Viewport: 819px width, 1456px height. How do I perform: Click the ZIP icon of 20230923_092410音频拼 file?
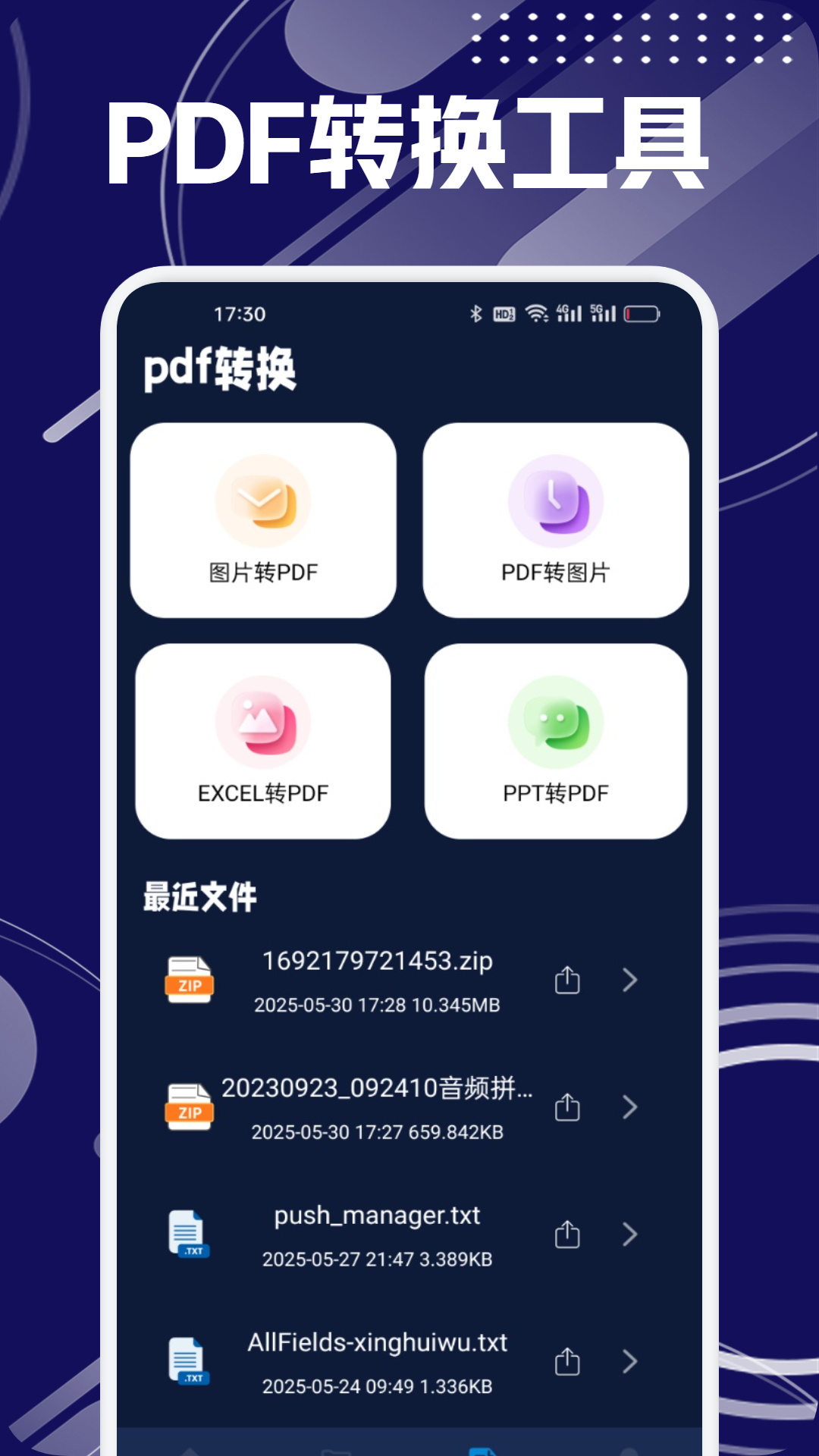point(188,1107)
